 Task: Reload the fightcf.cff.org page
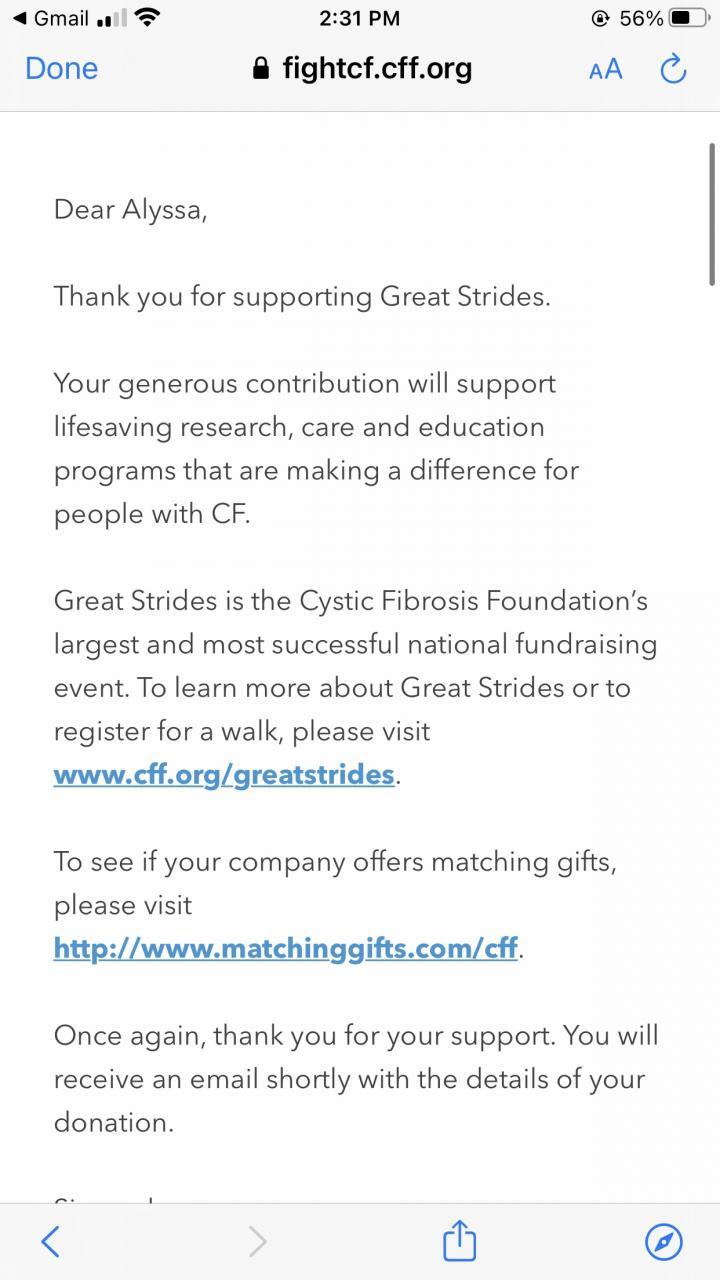[x=674, y=68]
